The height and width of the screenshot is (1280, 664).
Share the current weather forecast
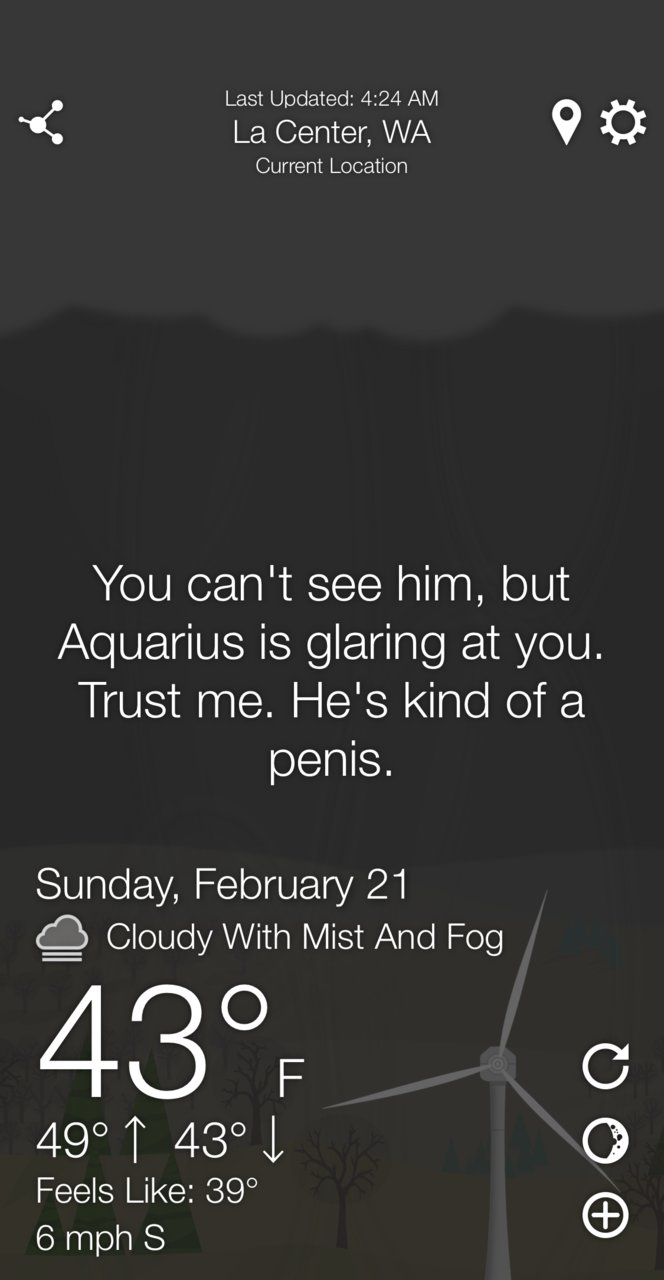point(42,123)
